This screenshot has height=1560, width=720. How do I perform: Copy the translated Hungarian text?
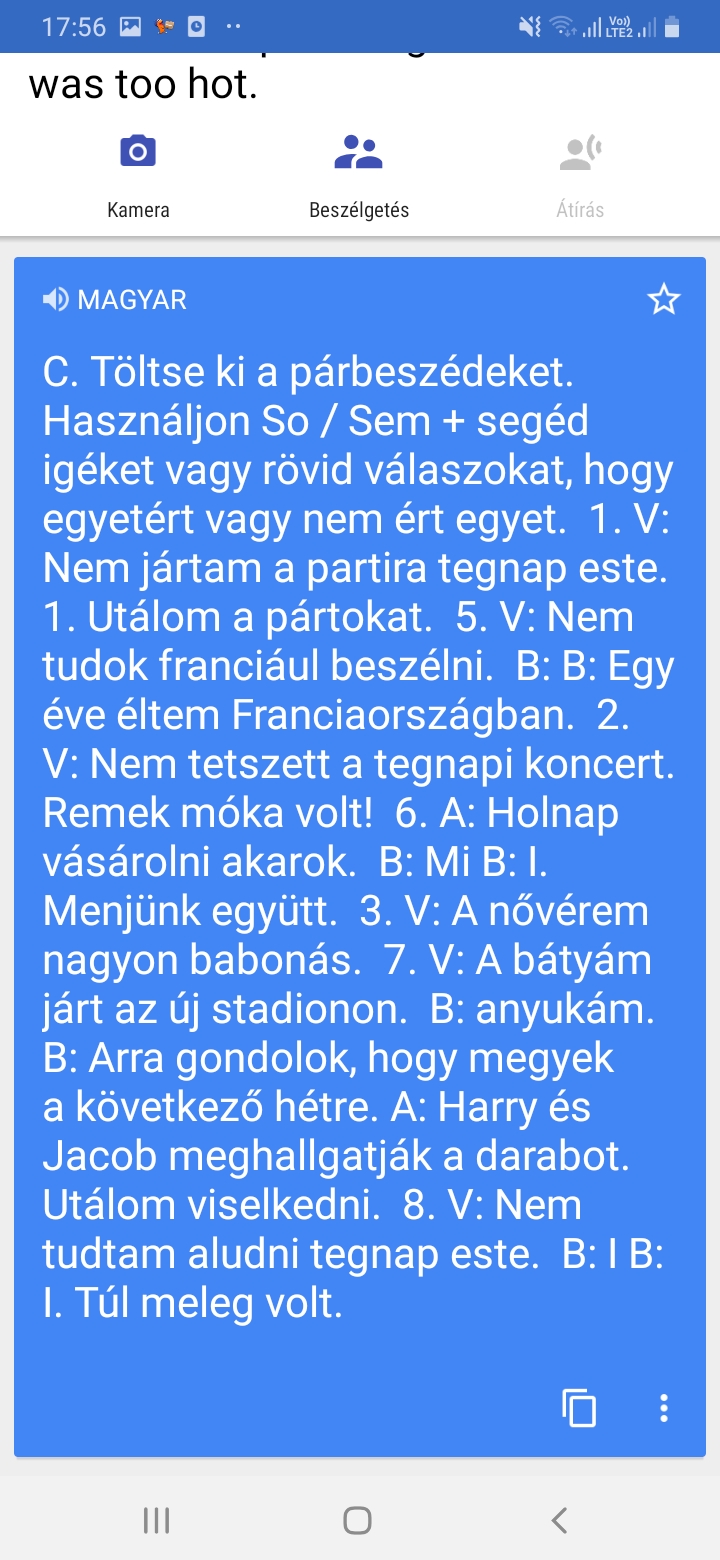click(x=580, y=1408)
